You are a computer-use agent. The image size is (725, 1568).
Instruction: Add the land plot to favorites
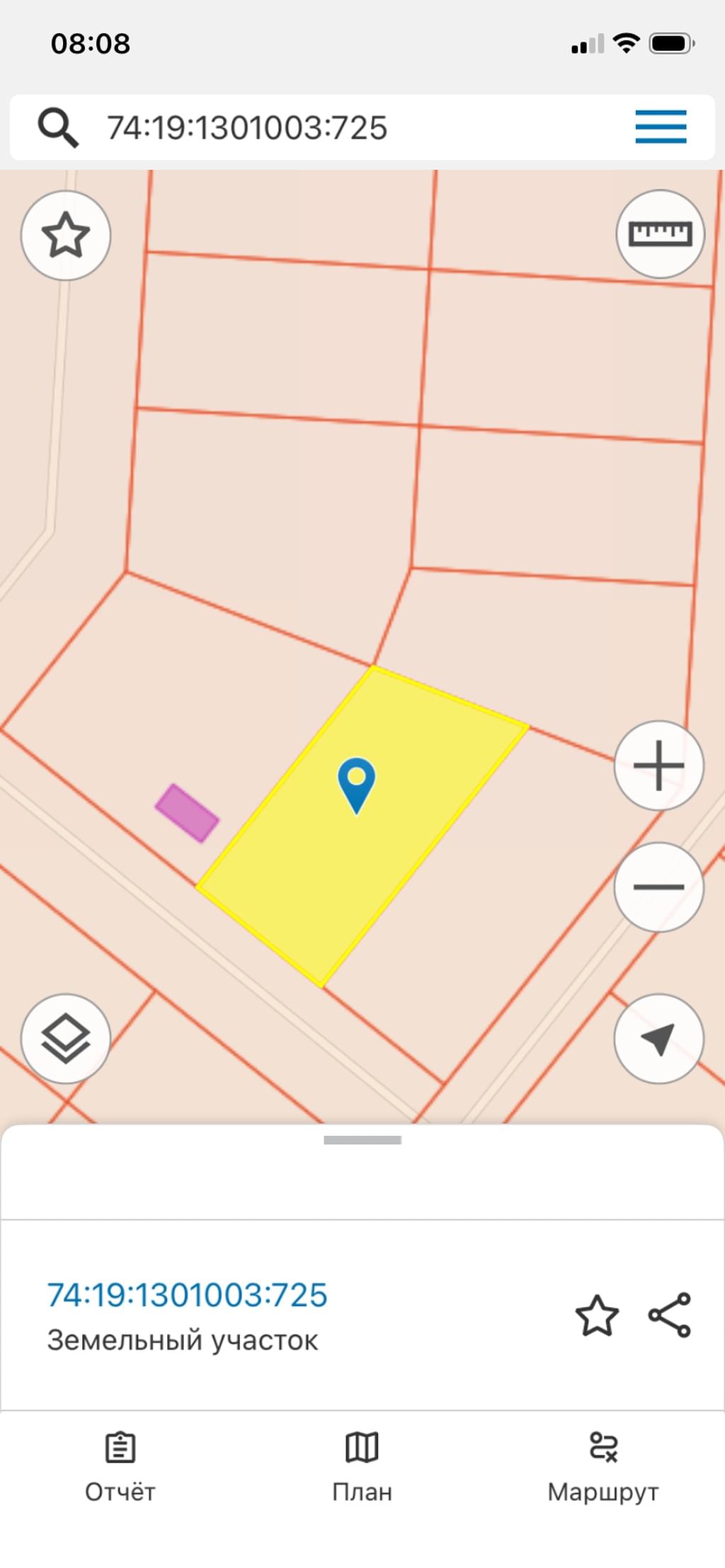tap(597, 1315)
